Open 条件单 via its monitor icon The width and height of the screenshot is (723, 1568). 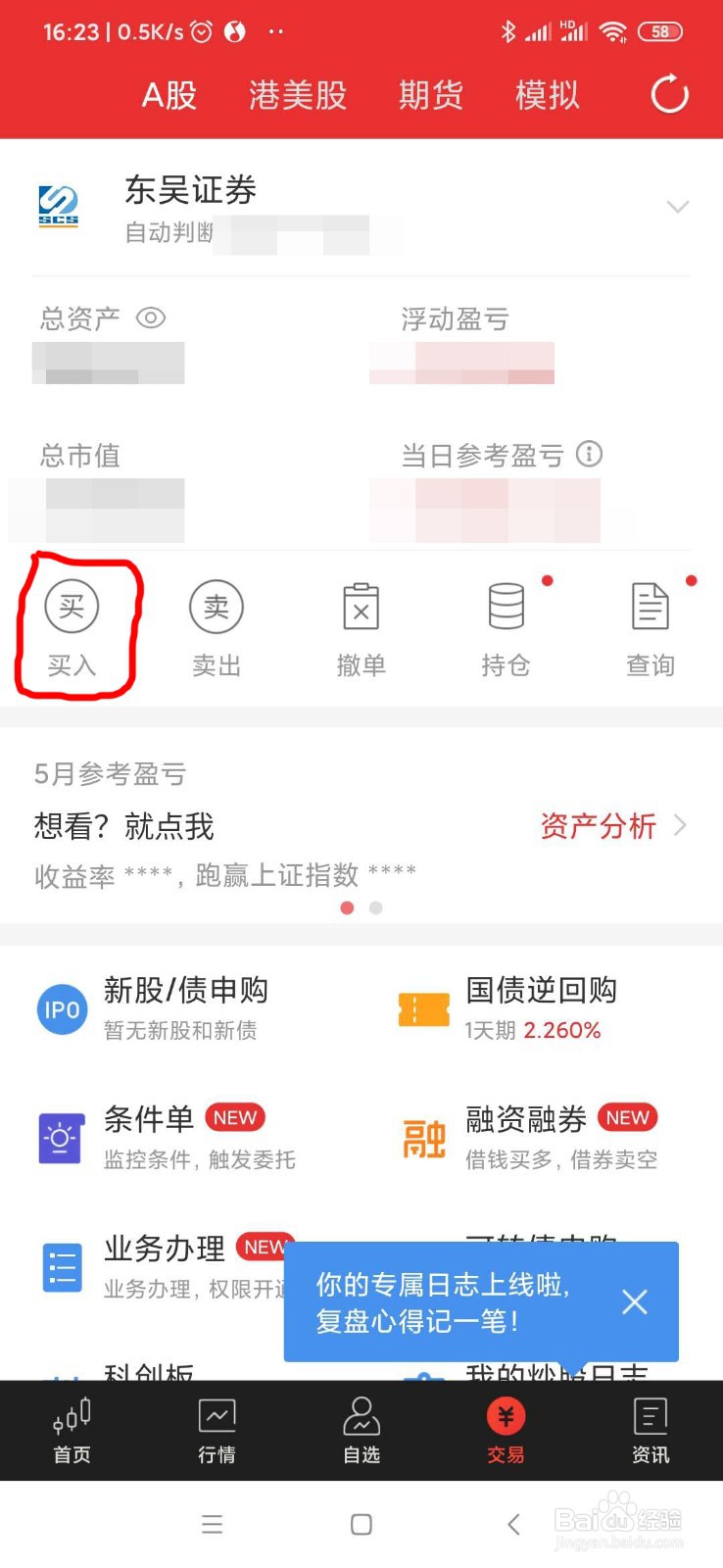coord(61,1137)
